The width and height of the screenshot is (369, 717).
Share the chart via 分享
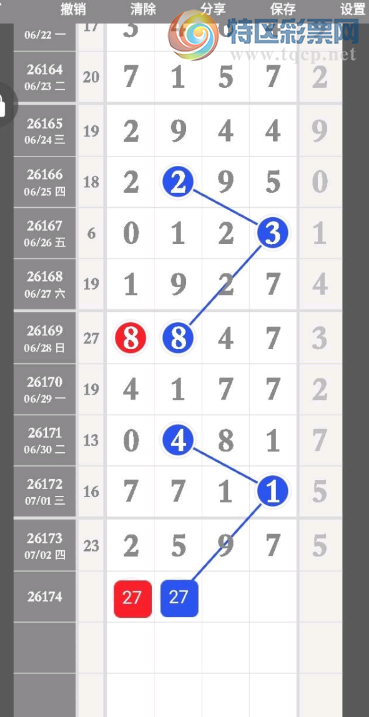(x=213, y=9)
